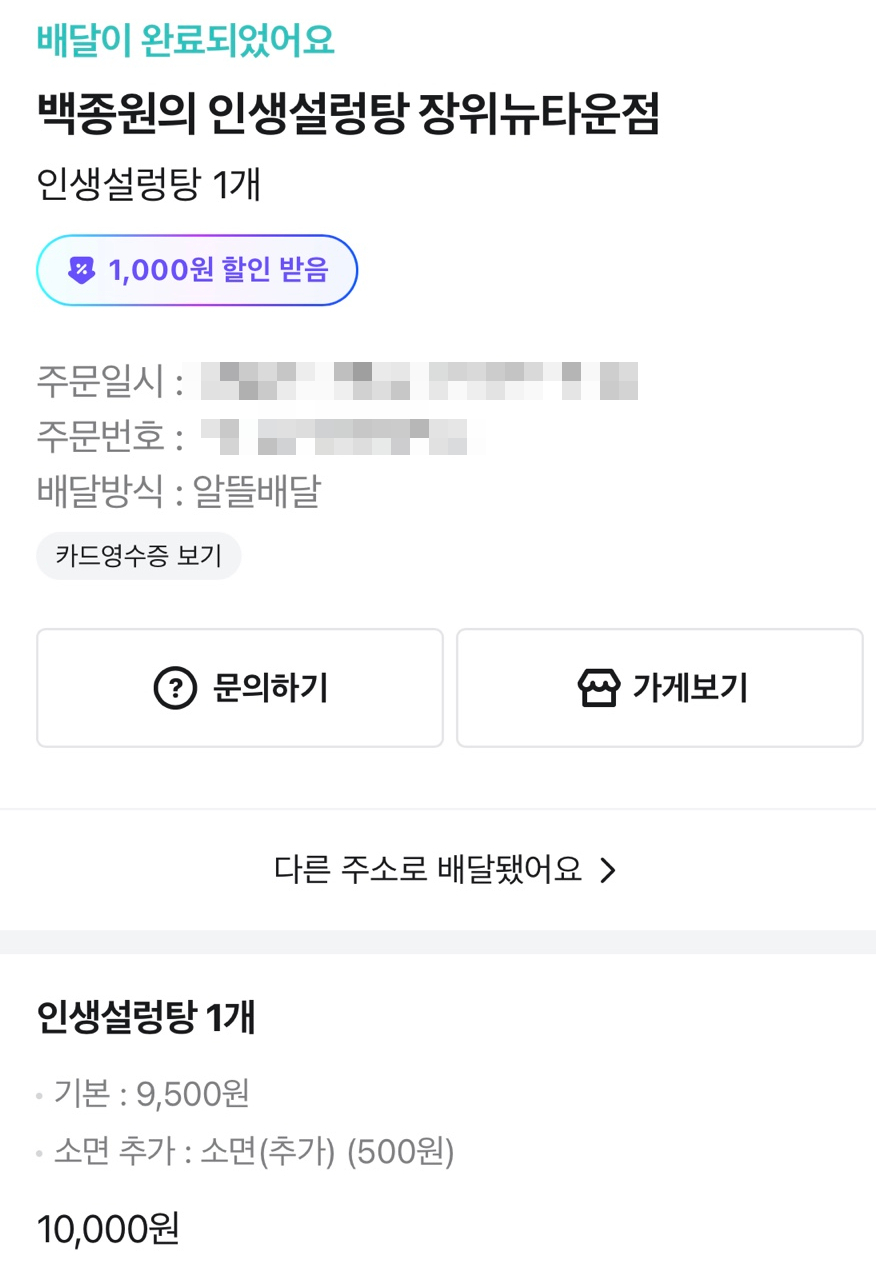876x1264 pixels.
Task: Tap the 1,000원 할인 받음 discount chip
Action: pyautogui.click(x=197, y=270)
